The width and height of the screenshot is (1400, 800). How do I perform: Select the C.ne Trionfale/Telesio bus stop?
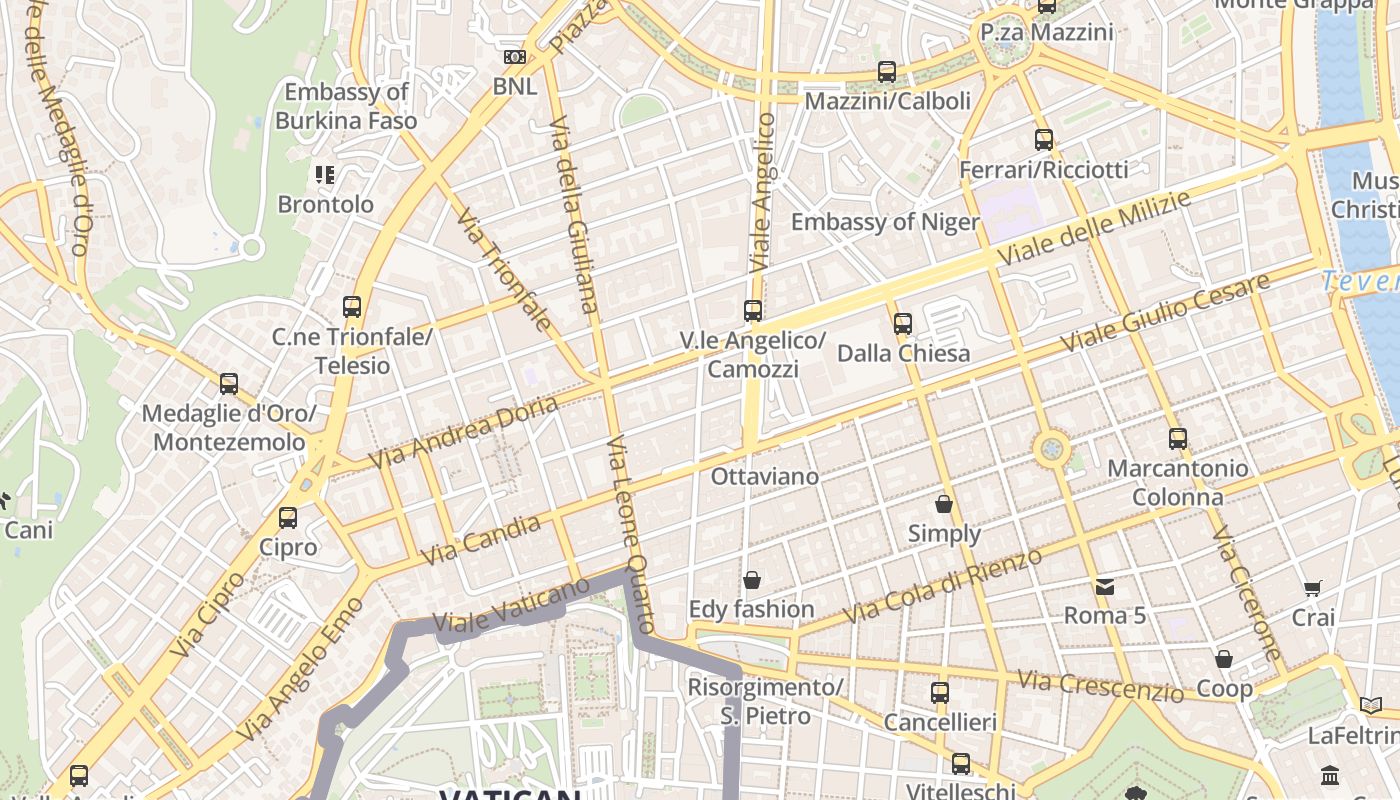click(352, 307)
